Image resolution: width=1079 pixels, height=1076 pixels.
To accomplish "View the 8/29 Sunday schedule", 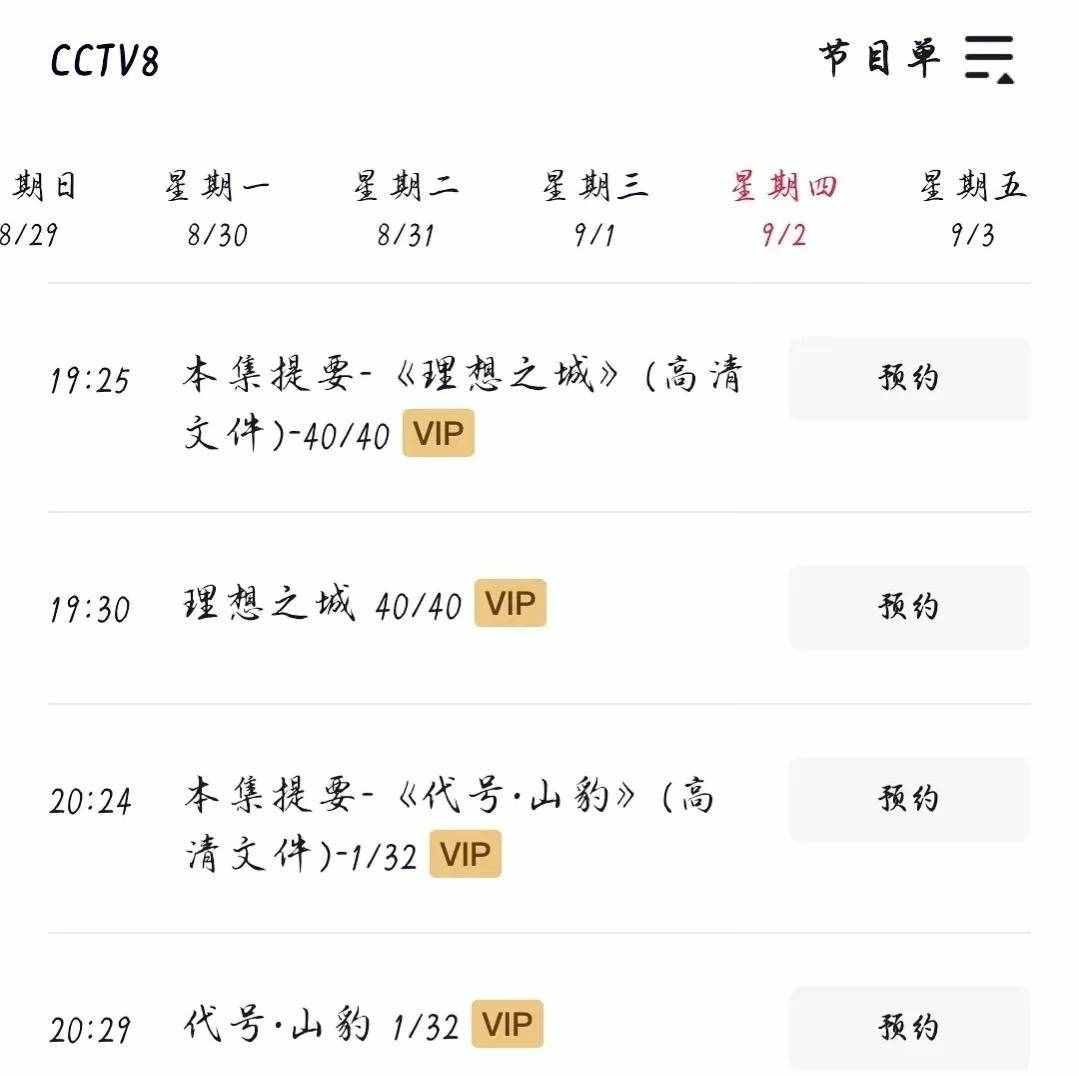I will click(35, 209).
